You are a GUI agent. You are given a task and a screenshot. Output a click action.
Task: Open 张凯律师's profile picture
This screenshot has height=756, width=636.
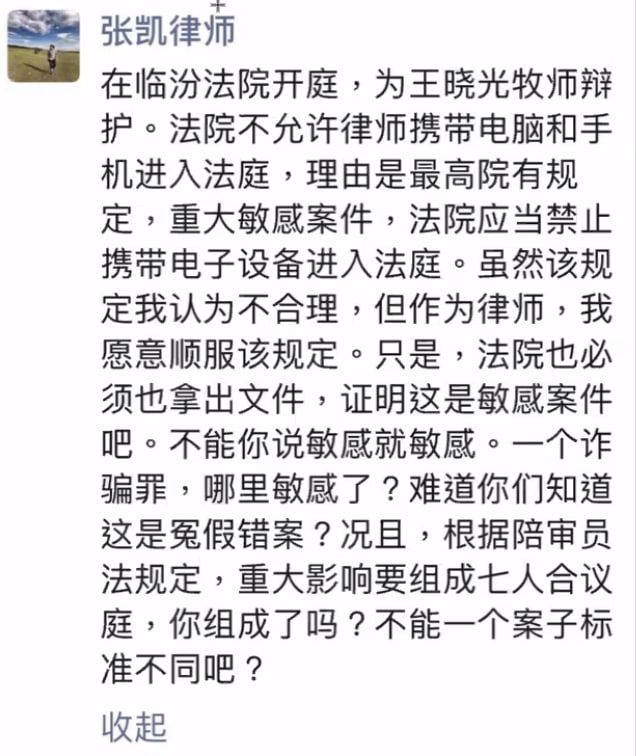43,46
